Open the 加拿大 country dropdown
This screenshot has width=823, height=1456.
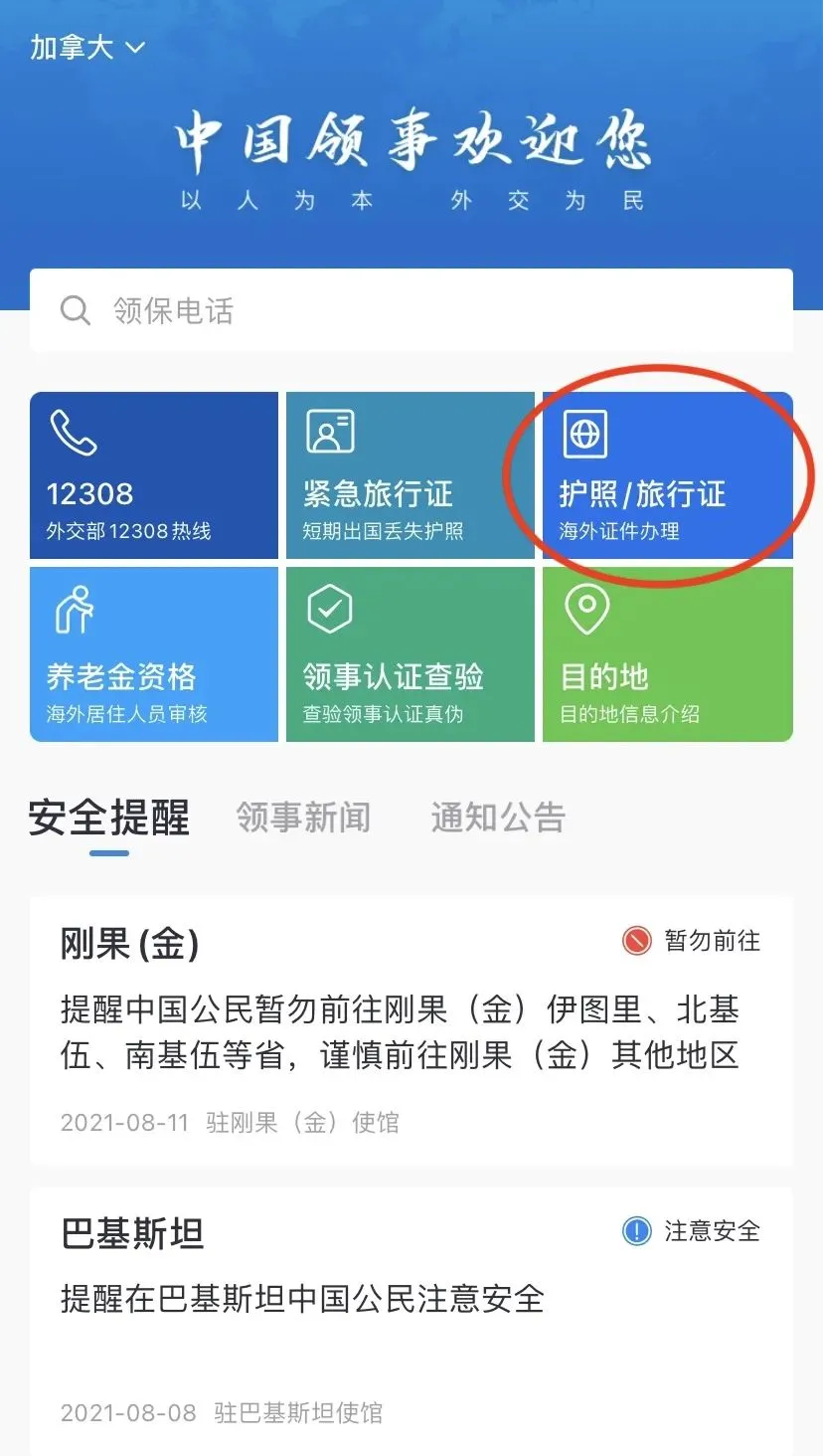click(x=87, y=48)
